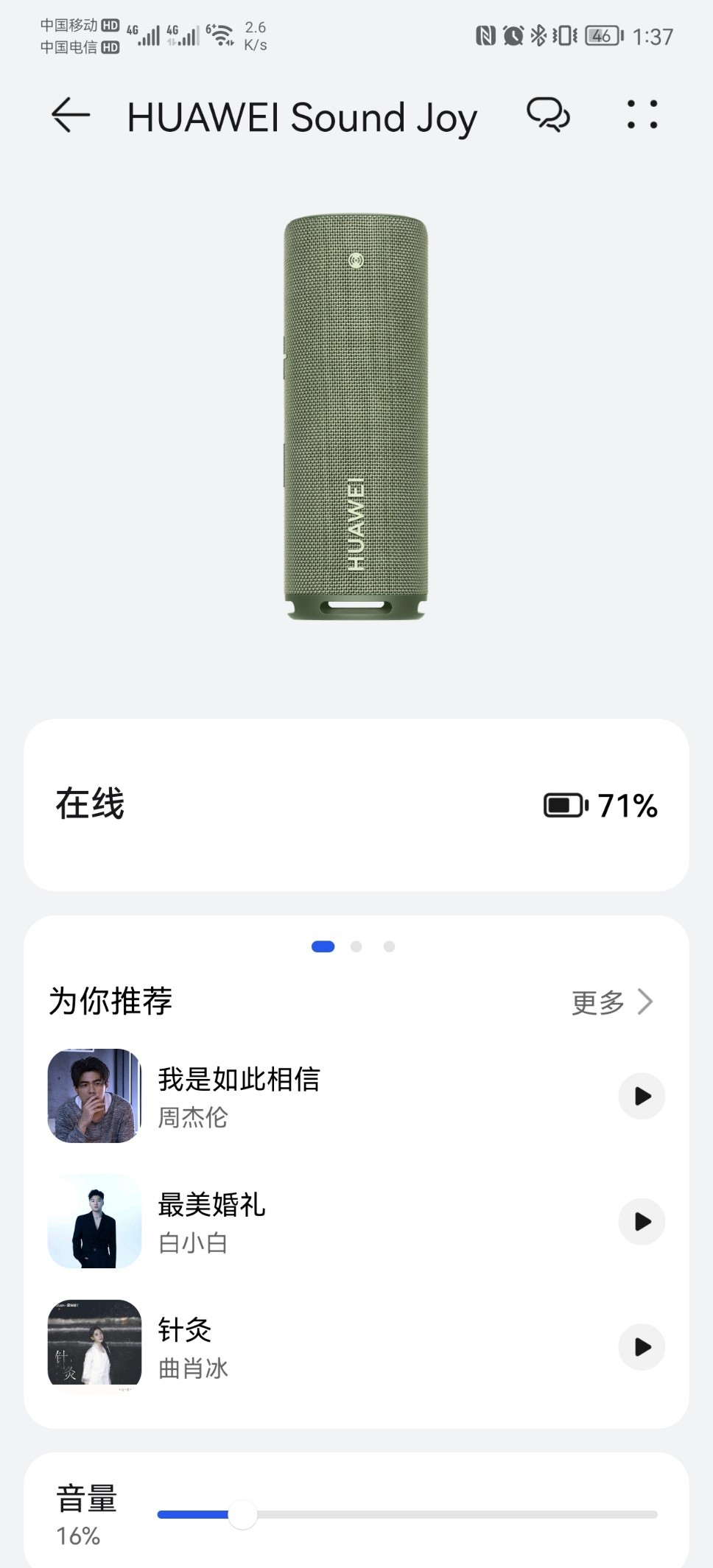Click the battery icon showing 71%
This screenshot has height=1568, width=713.
click(x=563, y=806)
